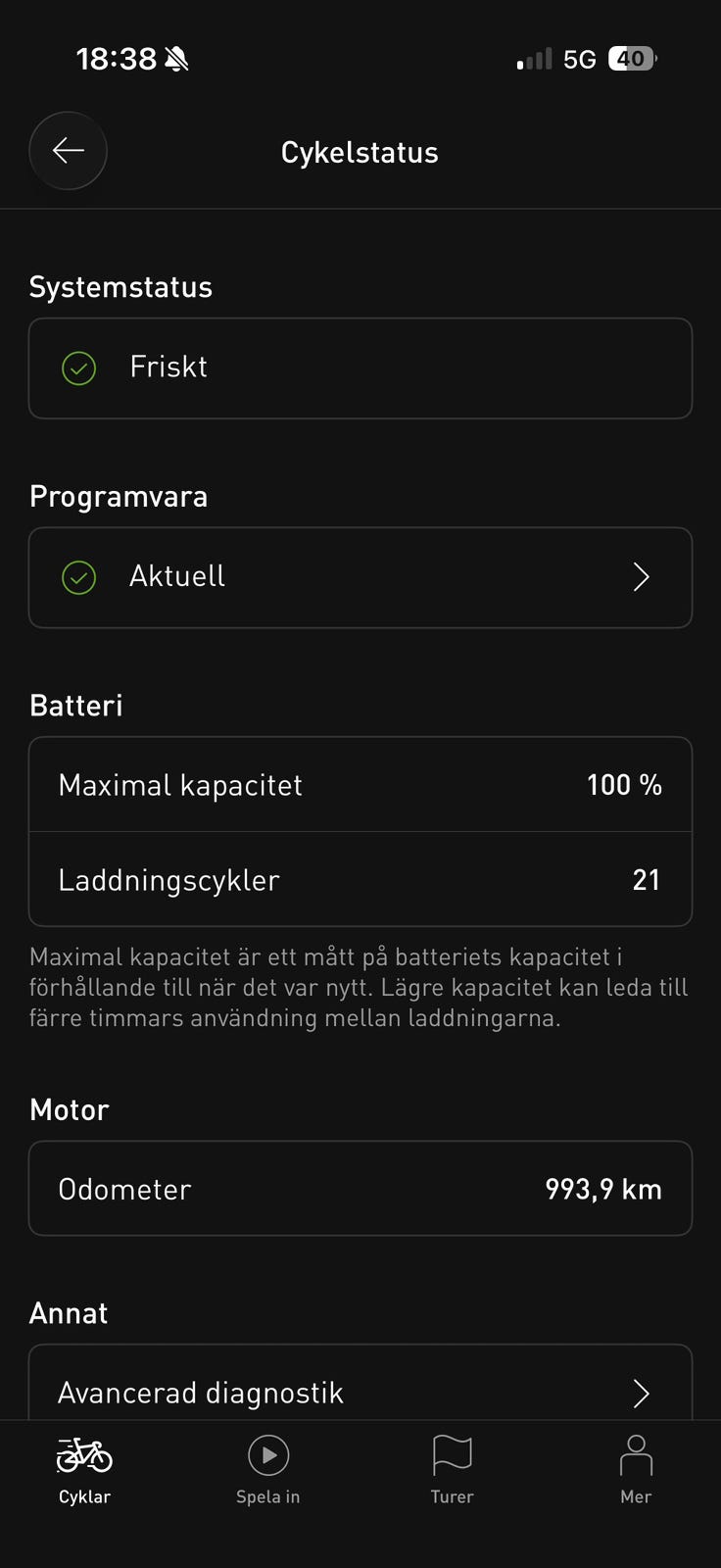Image resolution: width=721 pixels, height=1568 pixels.
Task: Switch to the Turer tab
Action: click(452, 1469)
